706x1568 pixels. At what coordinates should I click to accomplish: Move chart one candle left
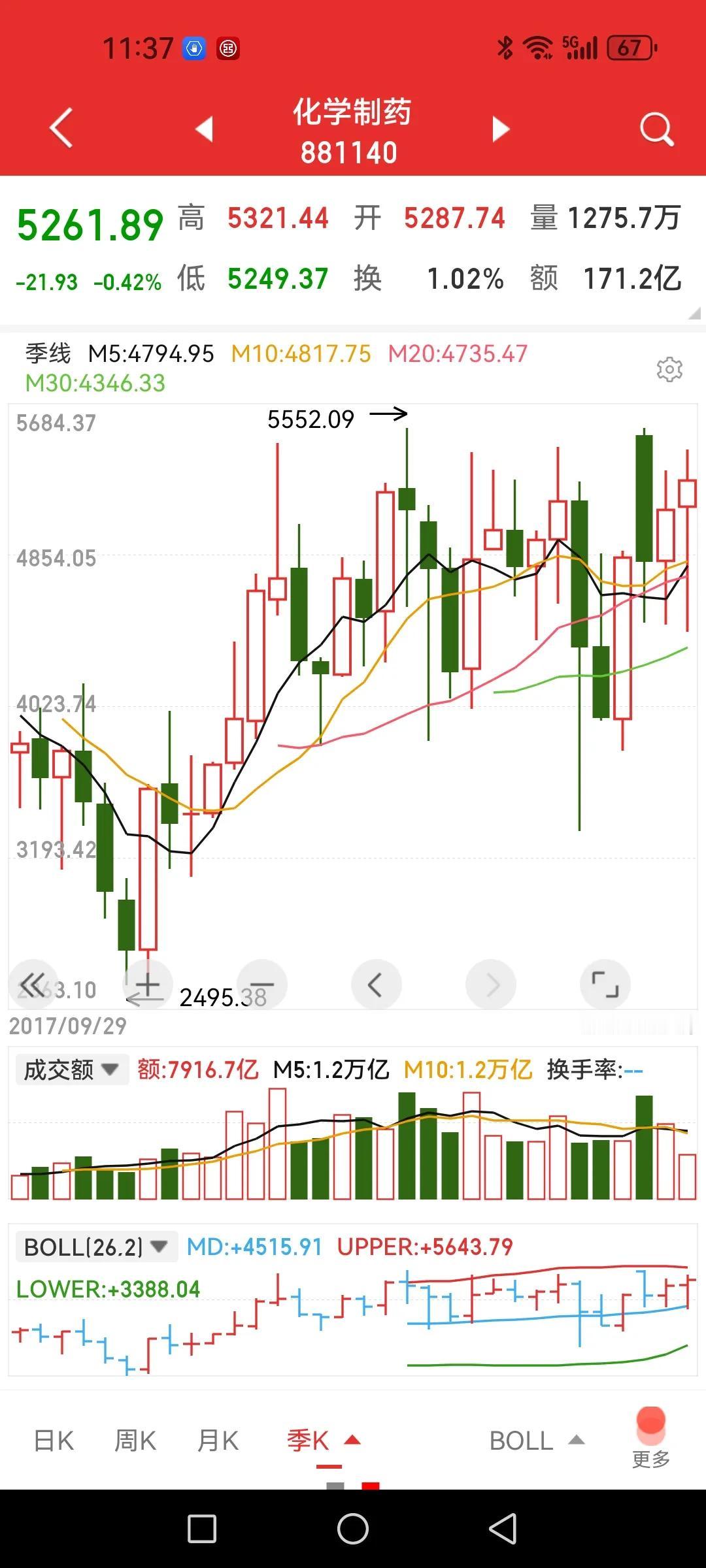(377, 984)
